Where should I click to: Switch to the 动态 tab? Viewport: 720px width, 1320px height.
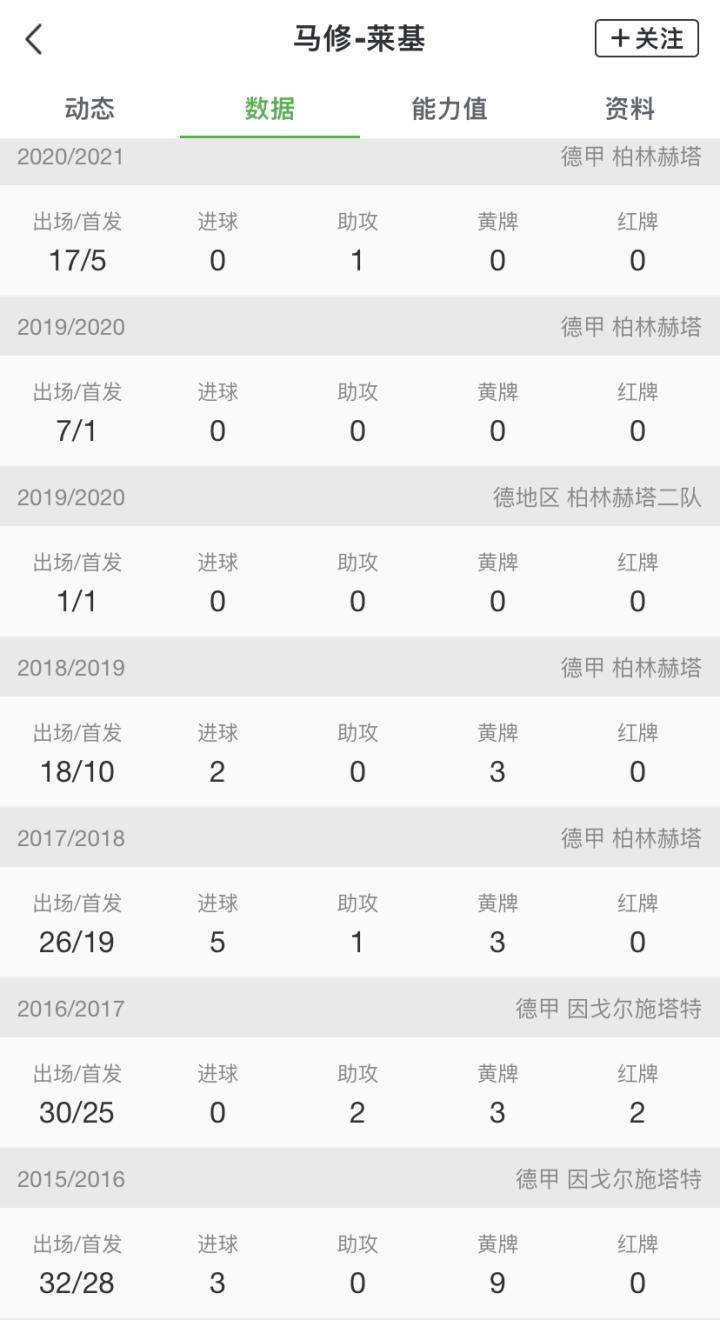tap(90, 108)
